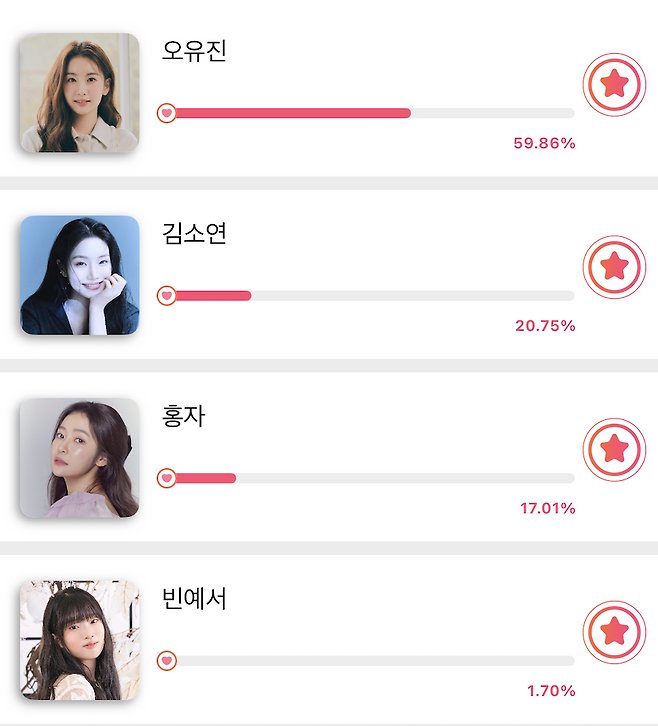Cast a star vote for 홍자
This screenshot has height=726, width=658.
tap(614, 450)
